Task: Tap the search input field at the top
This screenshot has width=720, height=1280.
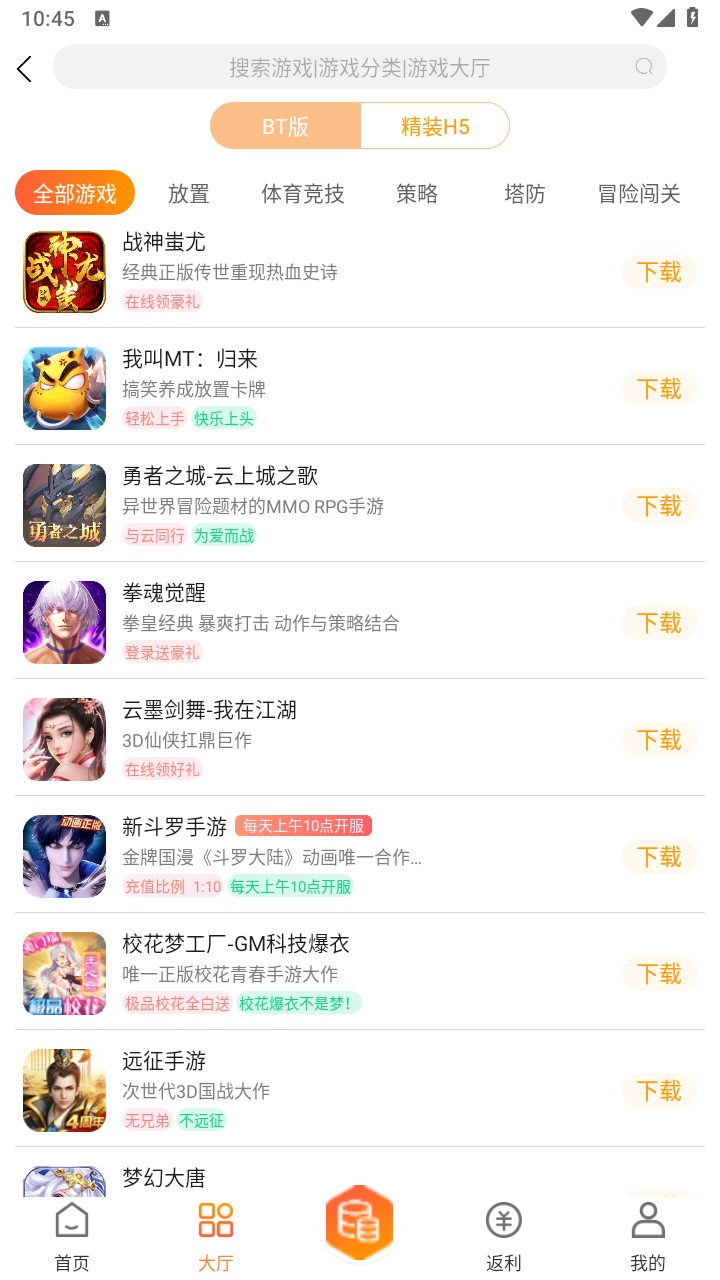Action: (x=360, y=67)
